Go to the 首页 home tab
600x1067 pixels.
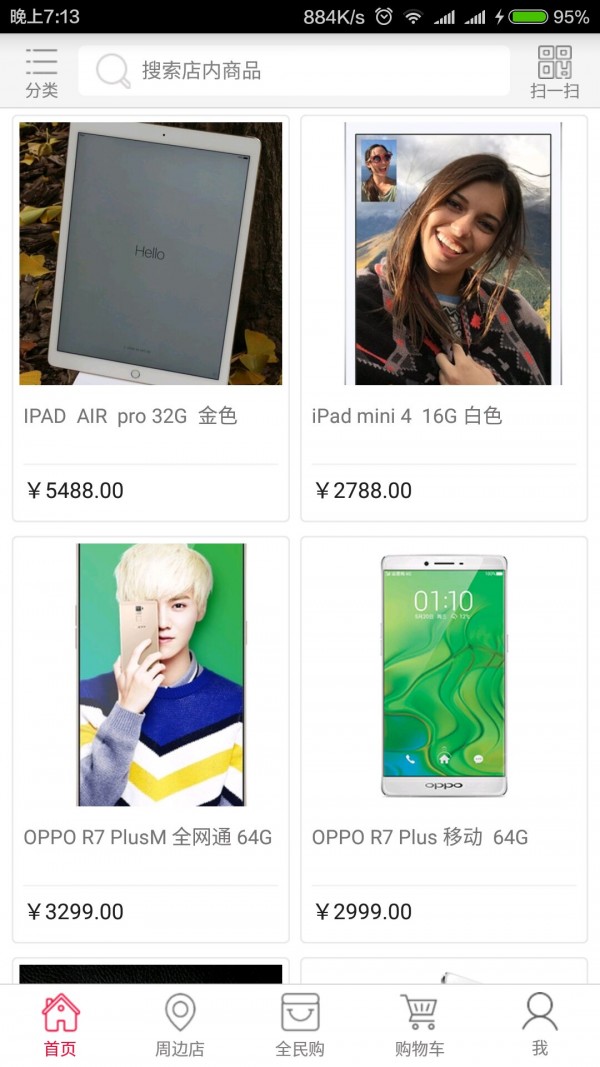(x=60, y=1025)
